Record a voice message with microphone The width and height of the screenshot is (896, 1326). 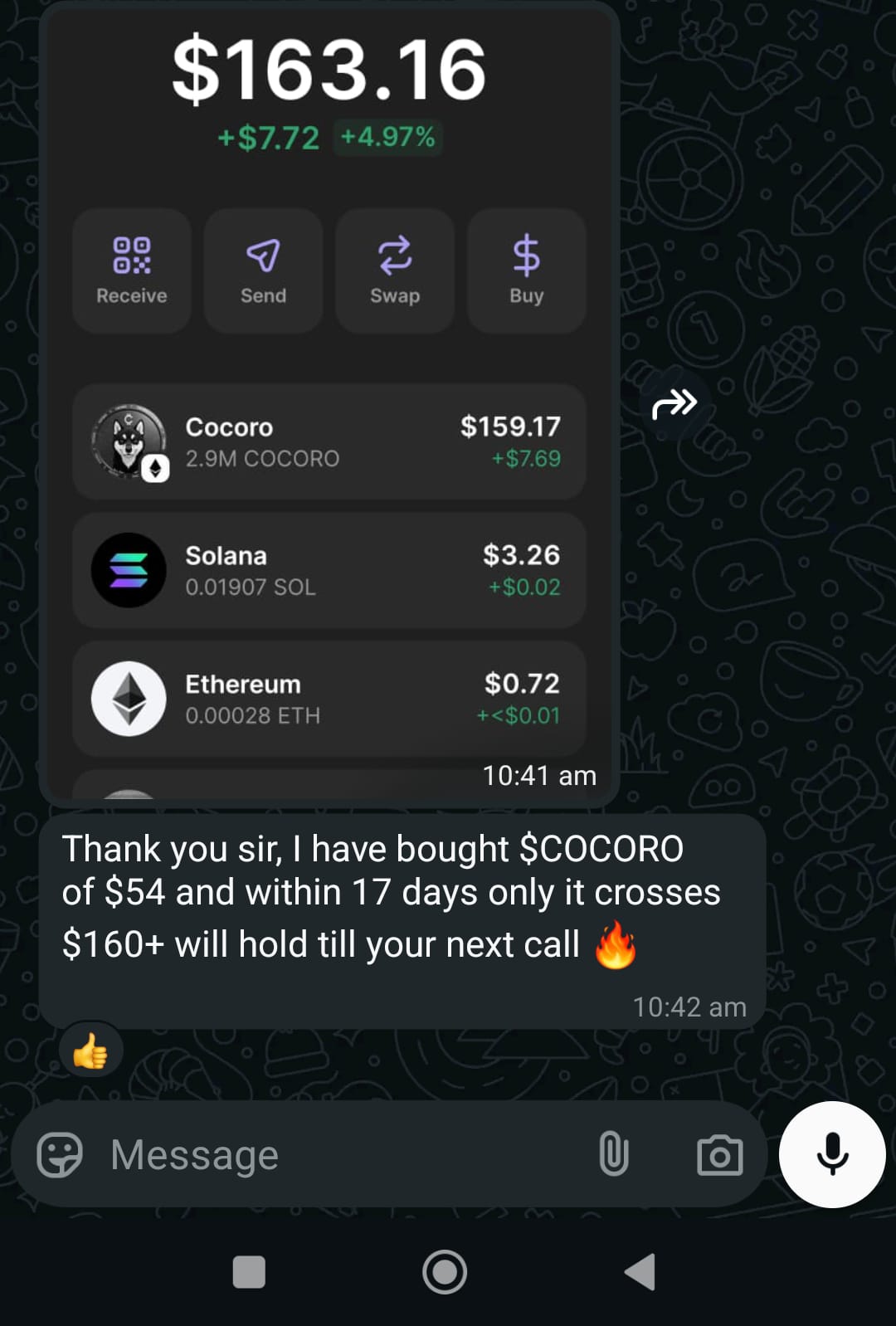(832, 1154)
